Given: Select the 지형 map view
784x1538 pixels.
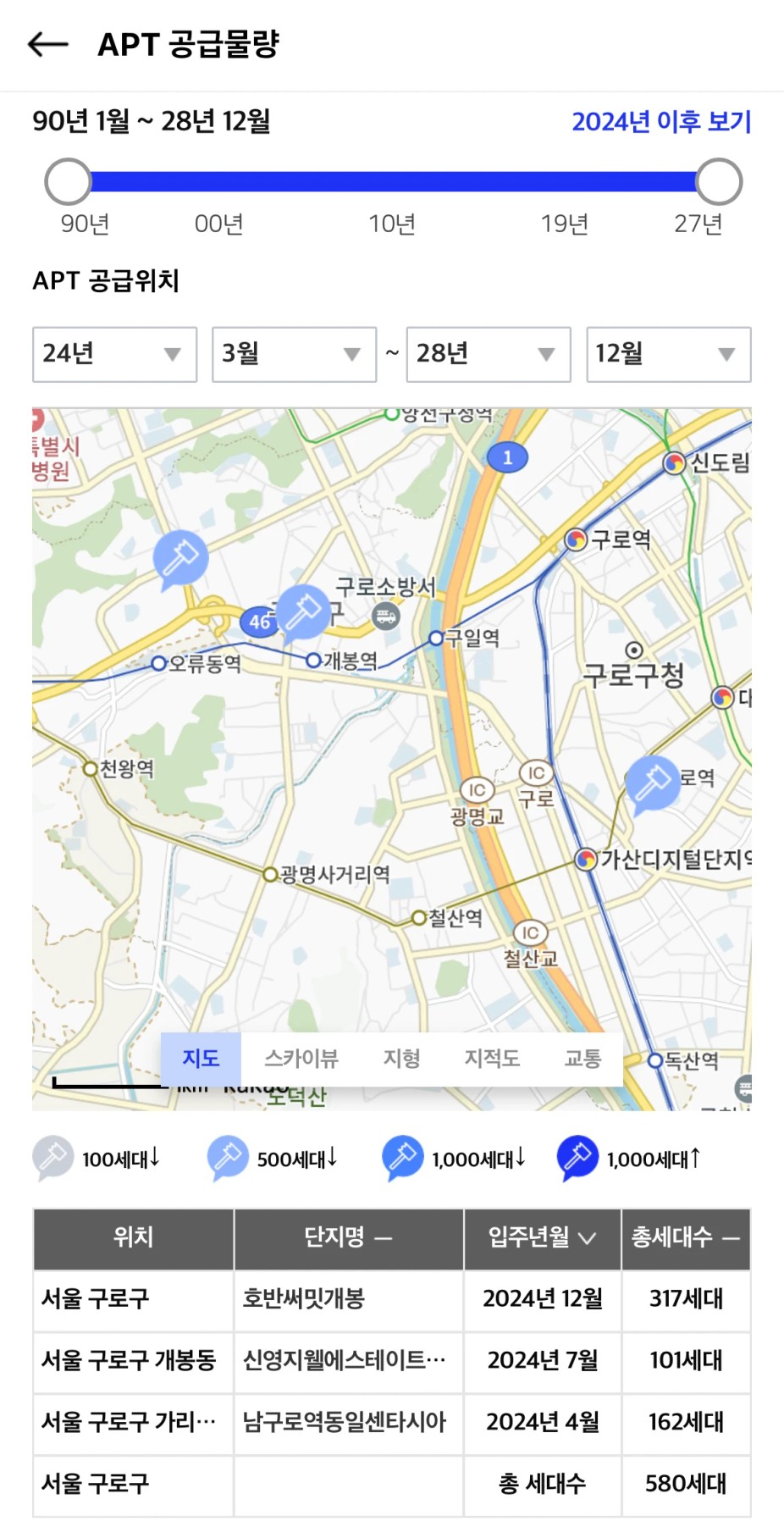Looking at the screenshot, I should coord(401,1058).
